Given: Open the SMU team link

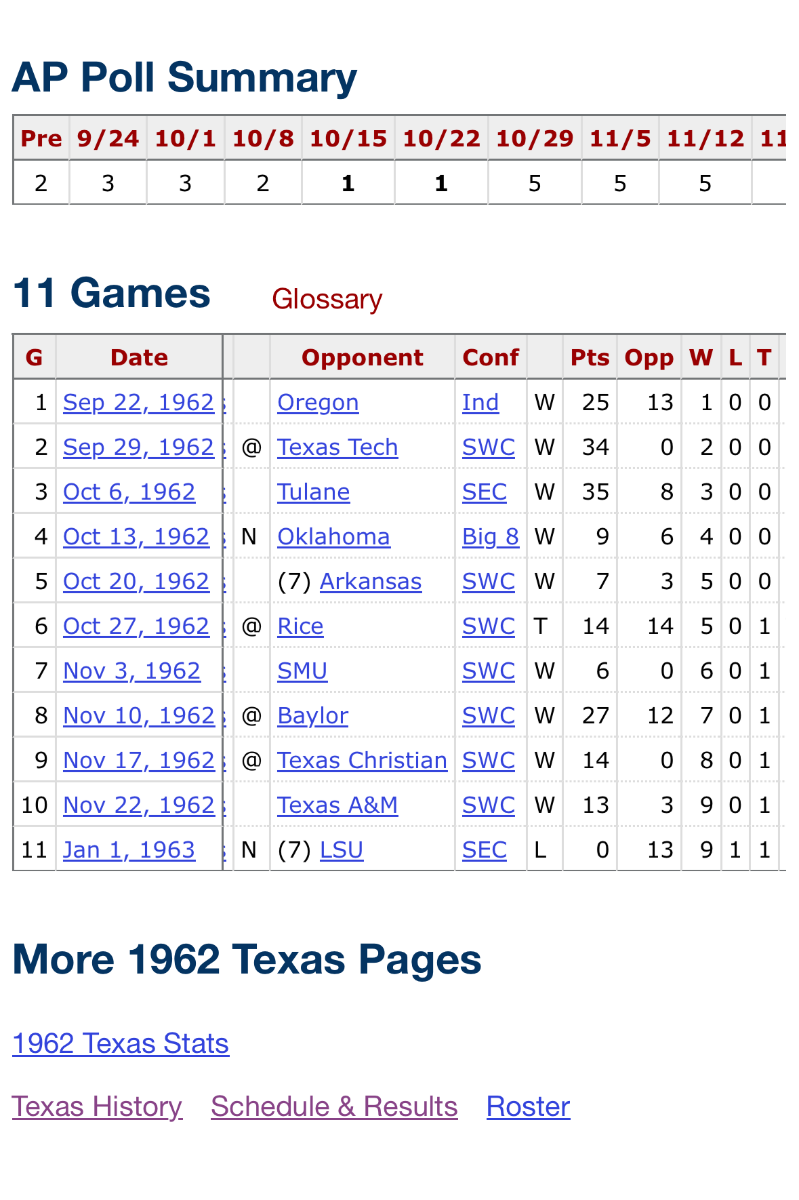Looking at the screenshot, I should click(x=303, y=671).
